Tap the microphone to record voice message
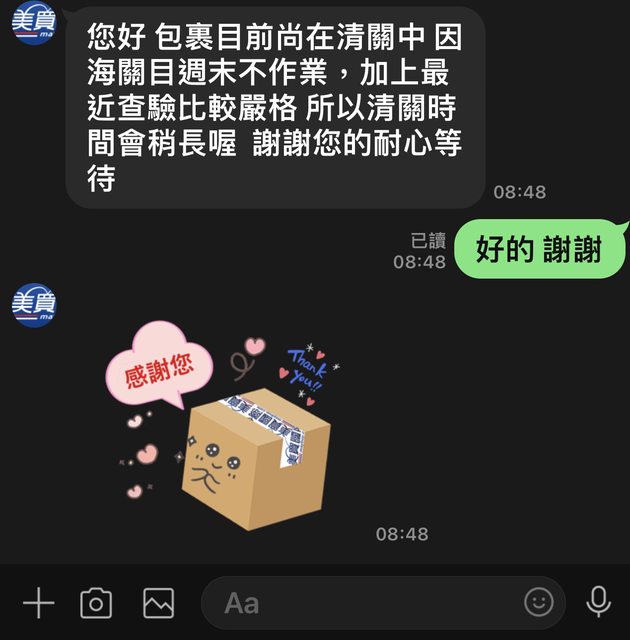This screenshot has height=640, width=630. 598,602
